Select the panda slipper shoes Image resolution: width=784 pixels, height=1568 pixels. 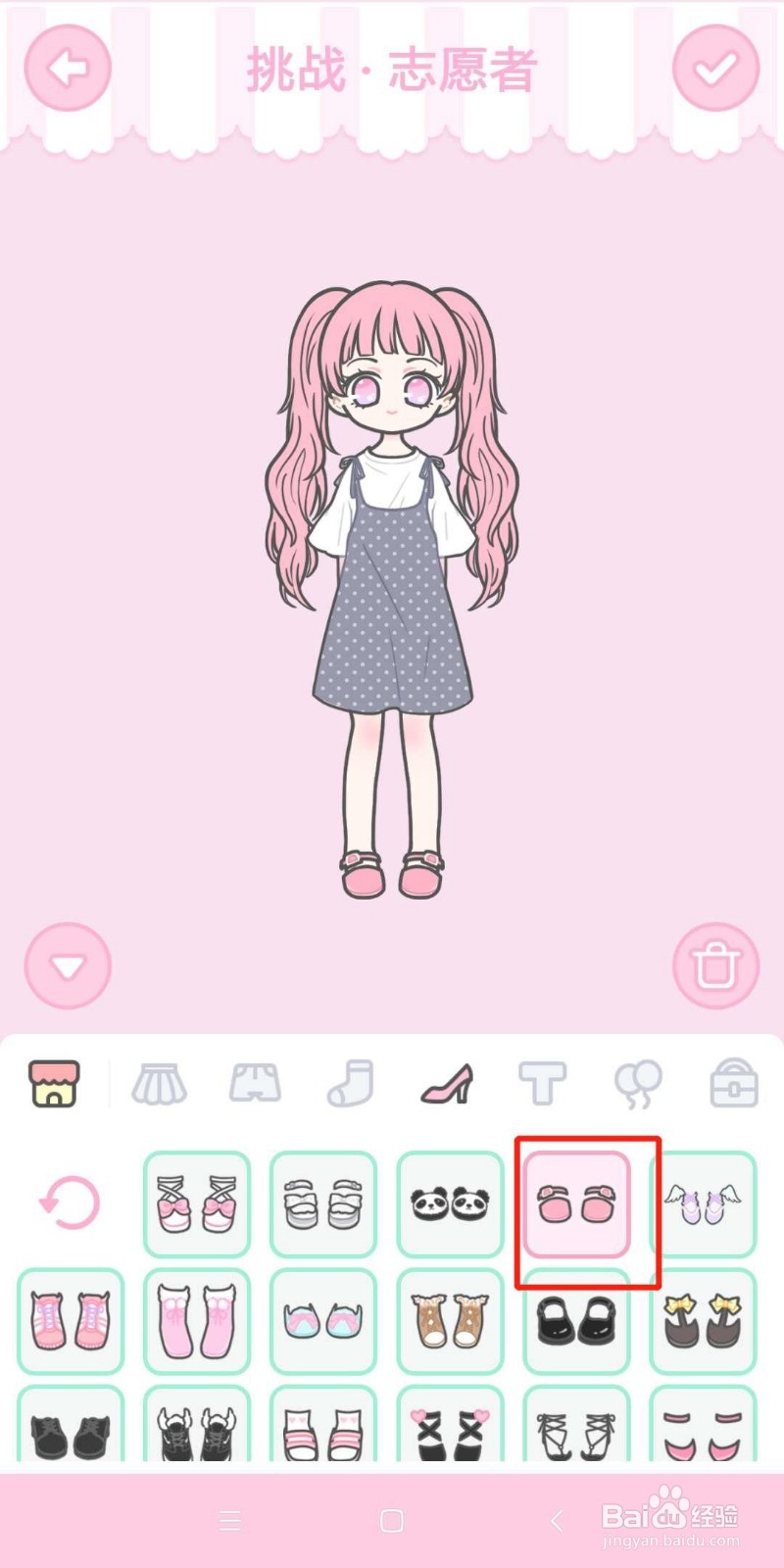click(x=450, y=1203)
